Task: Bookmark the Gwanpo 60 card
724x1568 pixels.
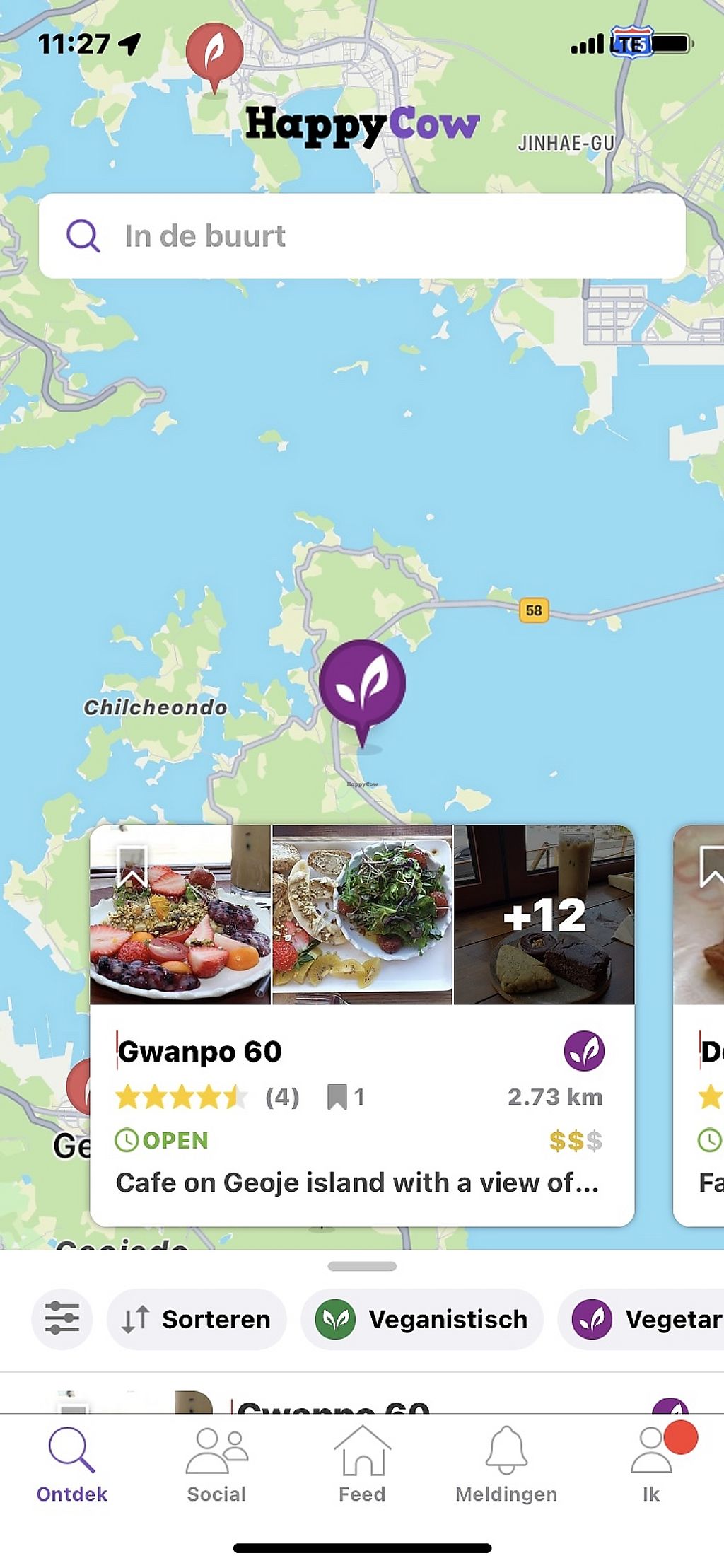Action: [132, 865]
